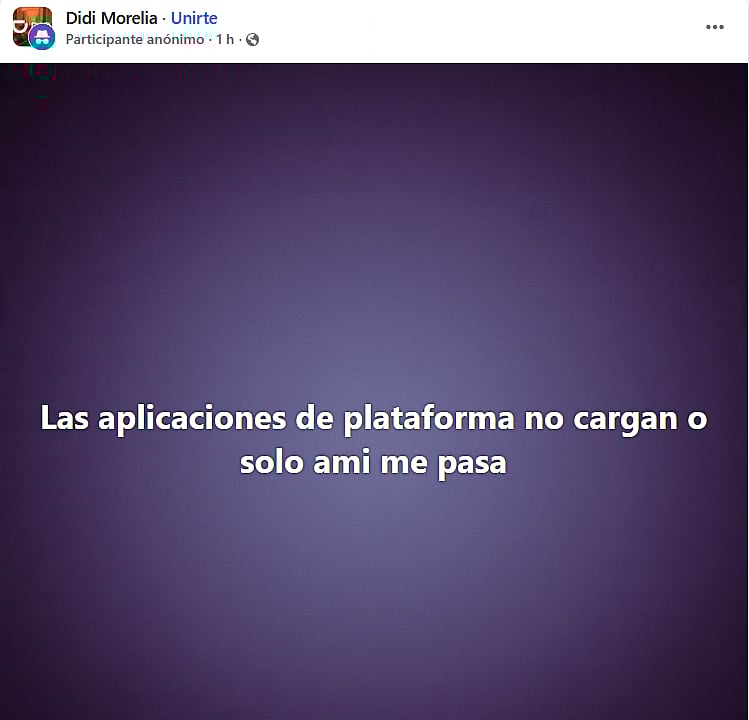Open the post with purple background text

(374, 440)
